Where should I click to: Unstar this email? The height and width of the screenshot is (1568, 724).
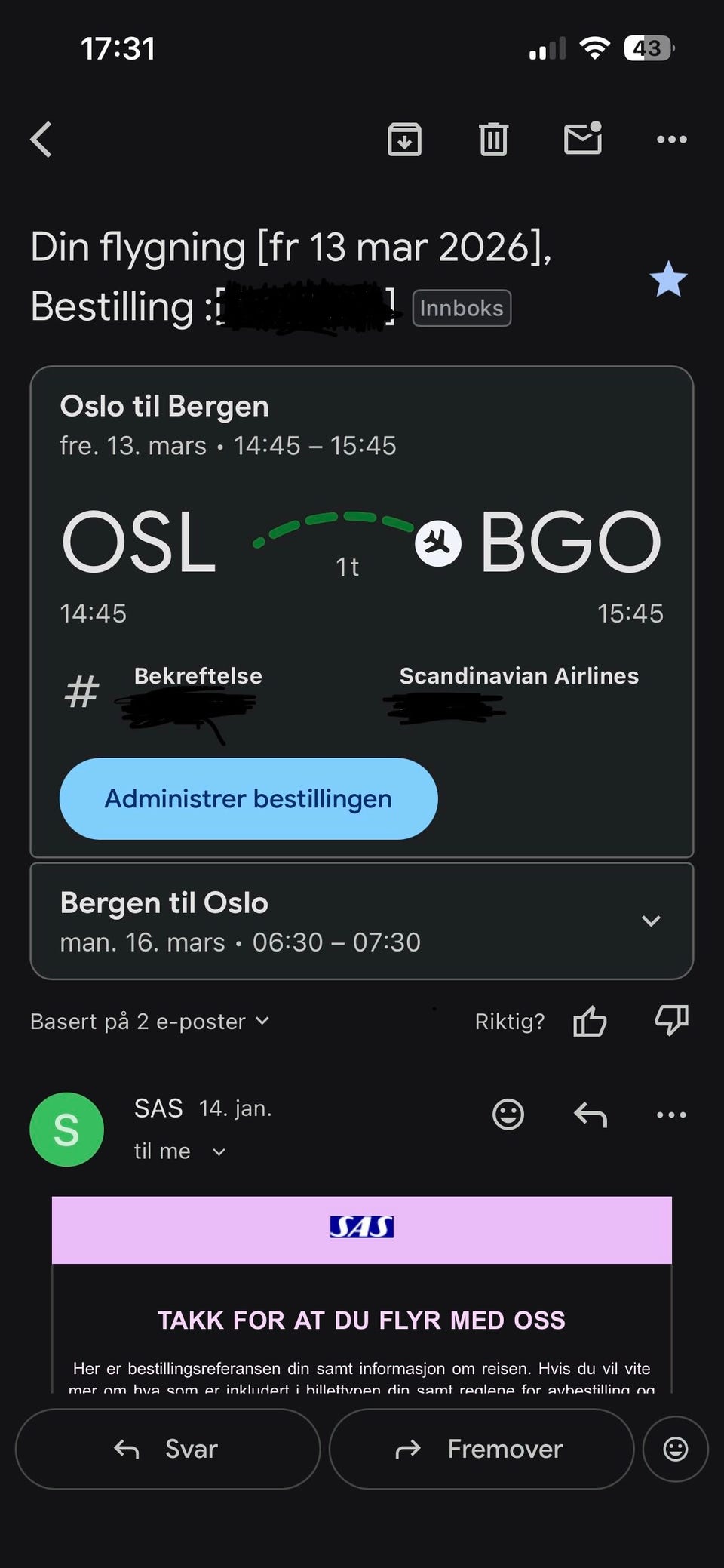668,279
